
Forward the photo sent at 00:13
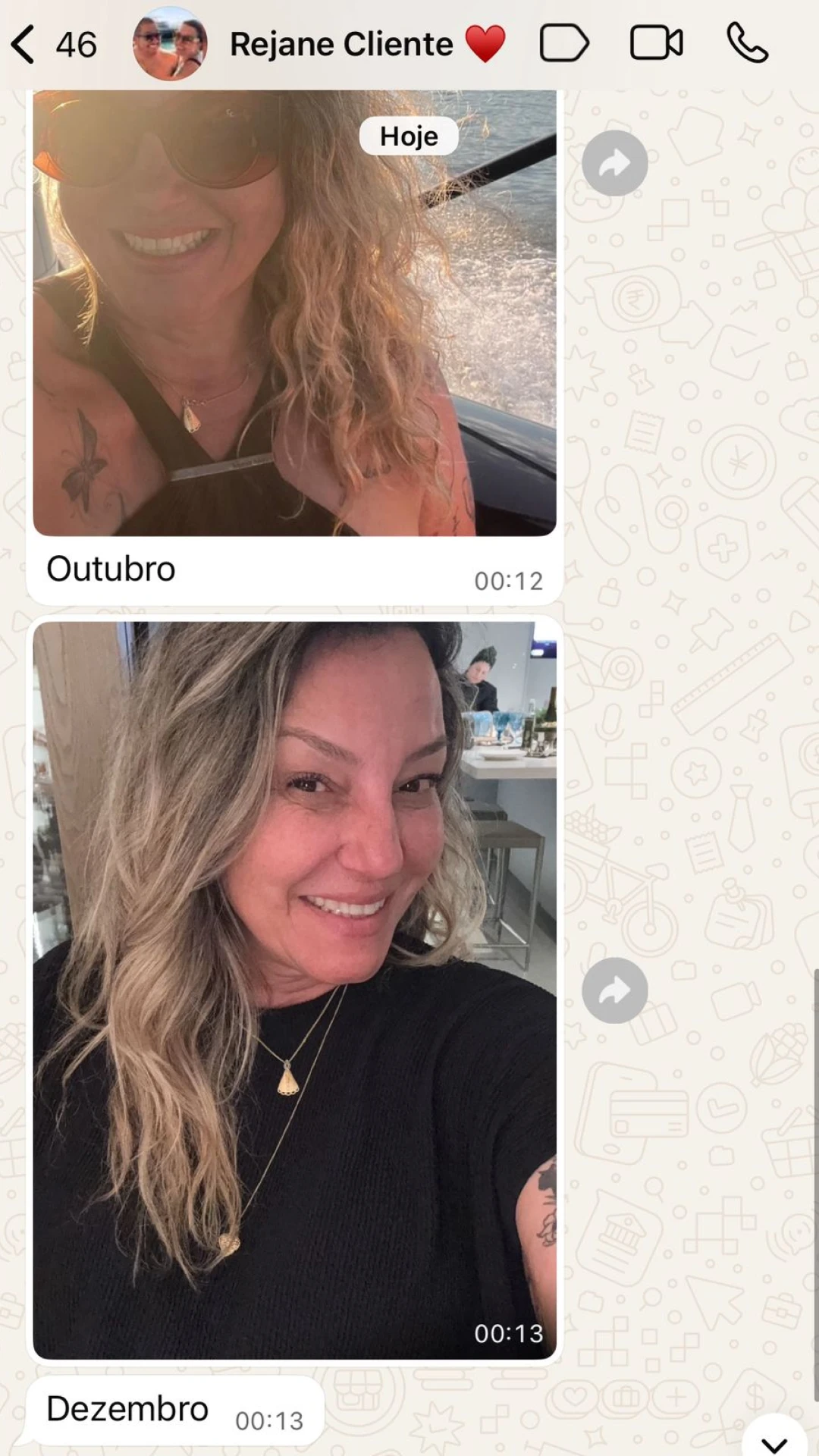[x=614, y=990]
